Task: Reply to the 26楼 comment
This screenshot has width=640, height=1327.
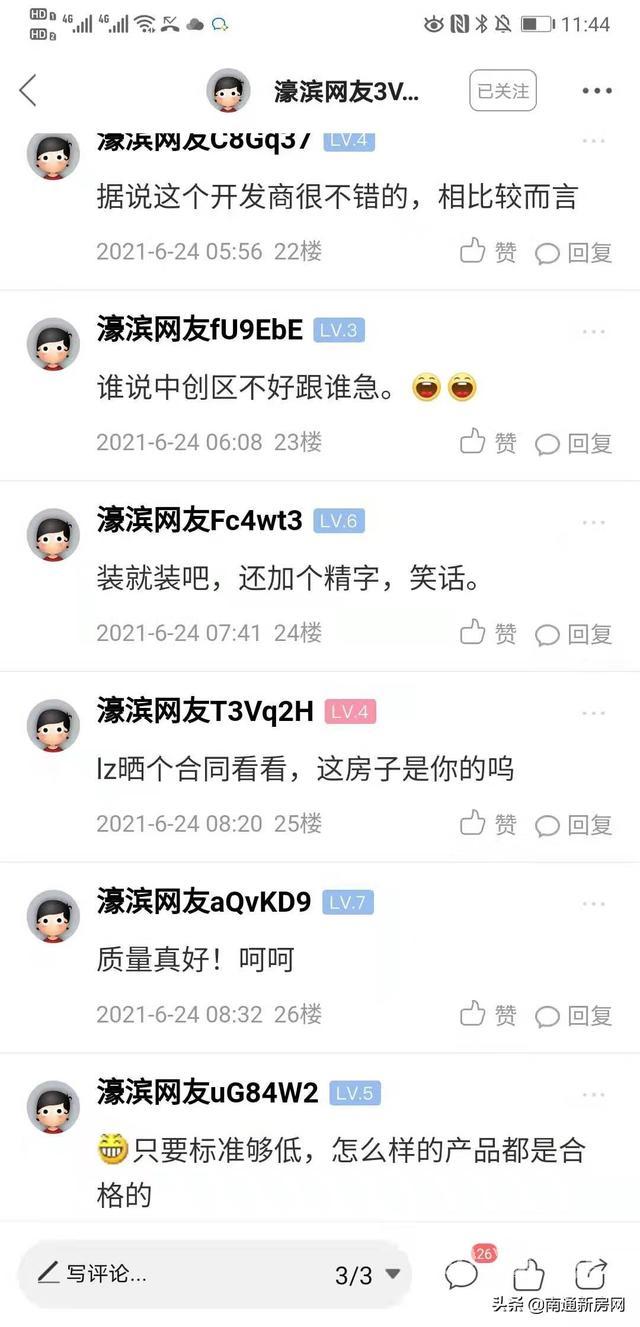Action: click(x=574, y=1015)
